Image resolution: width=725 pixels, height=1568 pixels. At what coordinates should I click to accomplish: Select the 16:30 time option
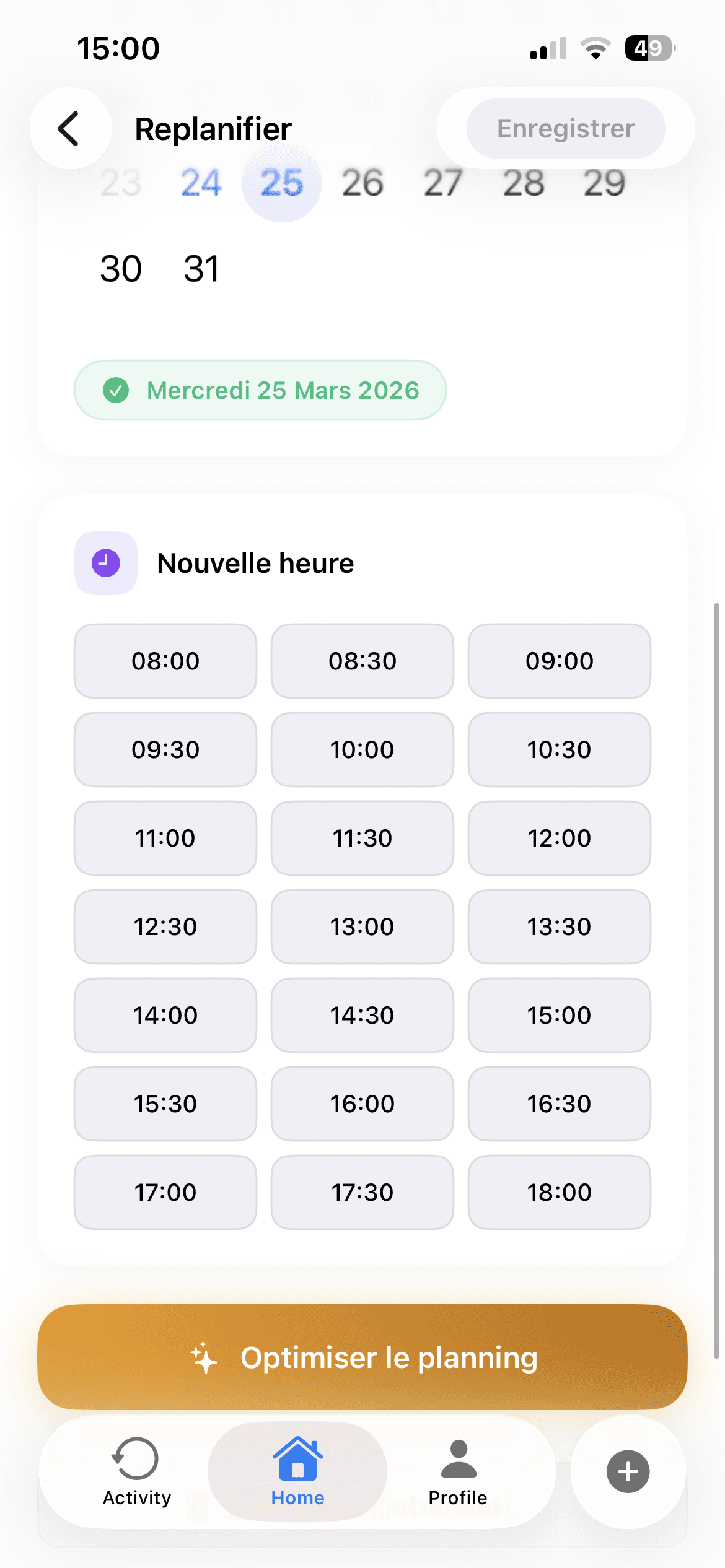click(559, 1104)
